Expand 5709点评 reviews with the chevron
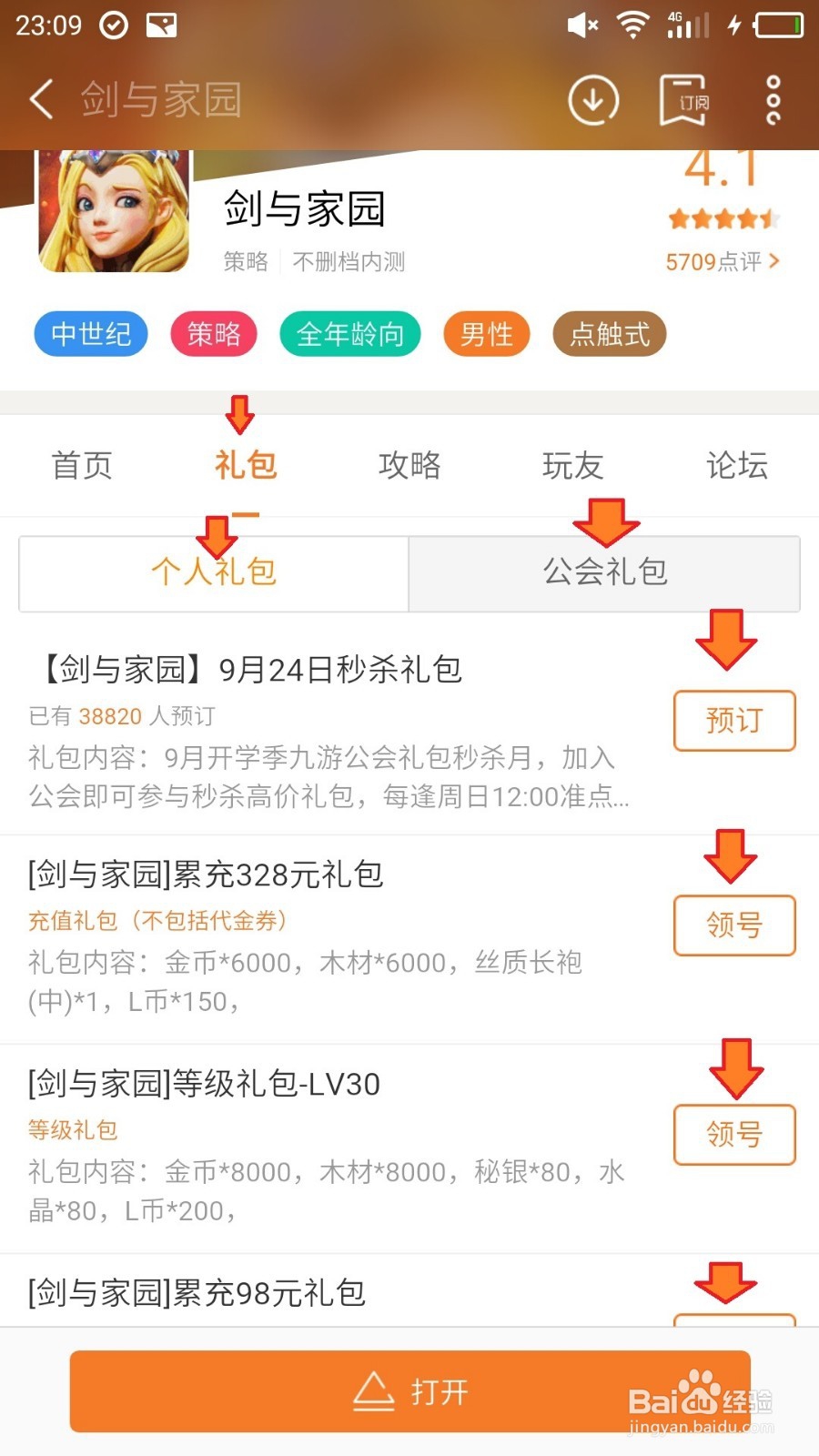This screenshot has width=819, height=1456. point(722,262)
